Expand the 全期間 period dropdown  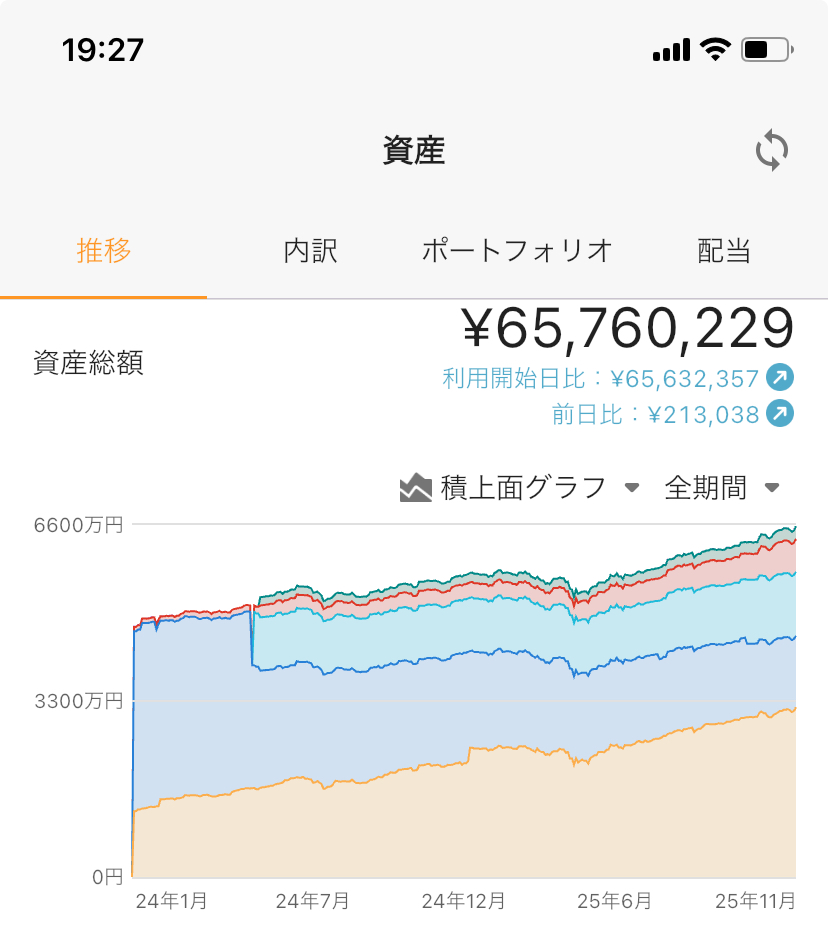[721, 488]
